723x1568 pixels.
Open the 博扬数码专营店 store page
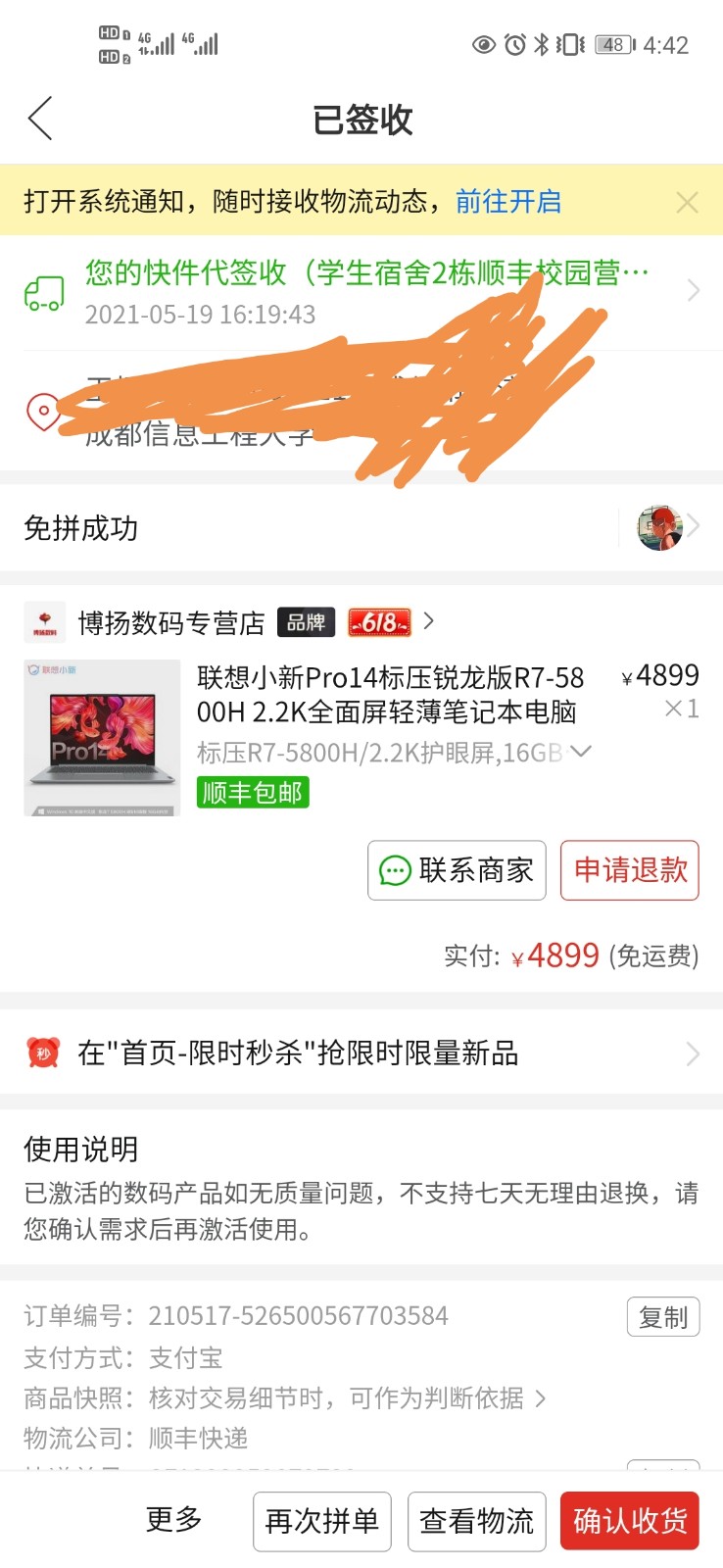click(171, 622)
